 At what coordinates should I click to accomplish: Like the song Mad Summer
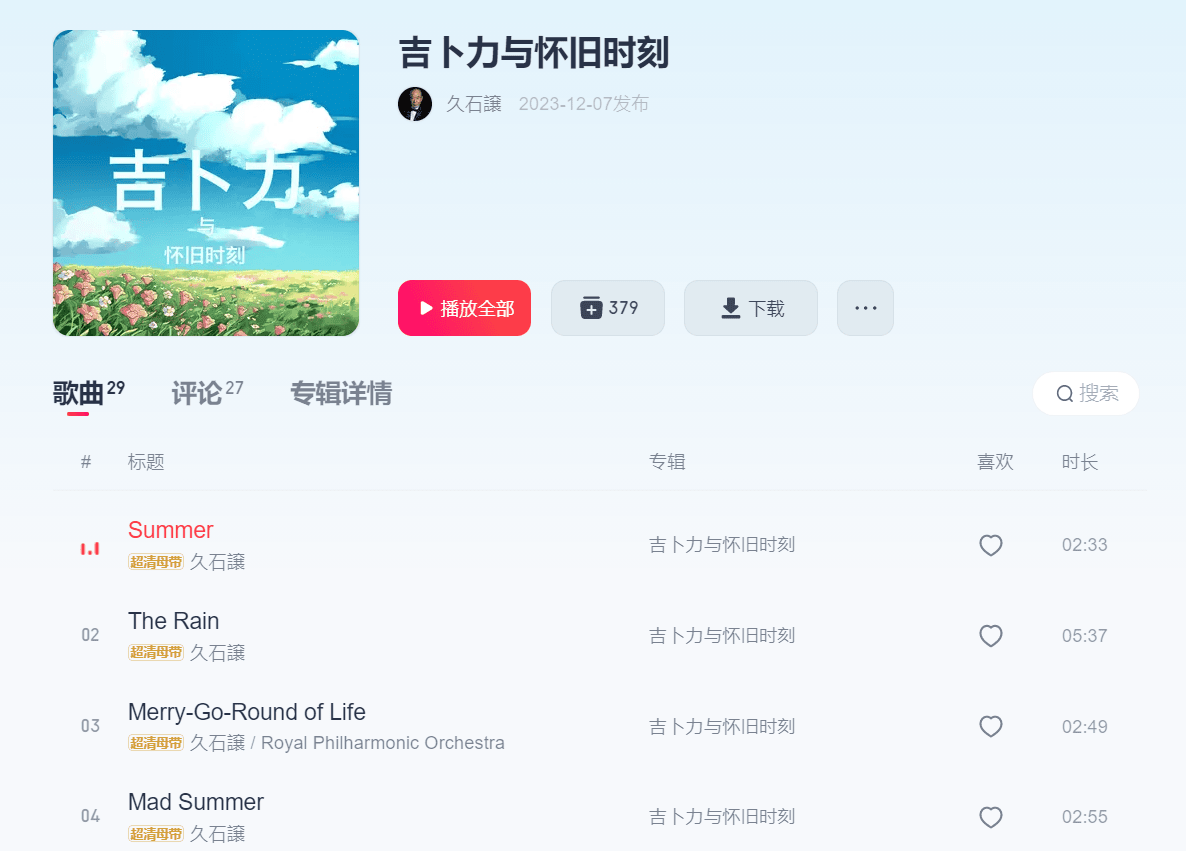click(990, 817)
